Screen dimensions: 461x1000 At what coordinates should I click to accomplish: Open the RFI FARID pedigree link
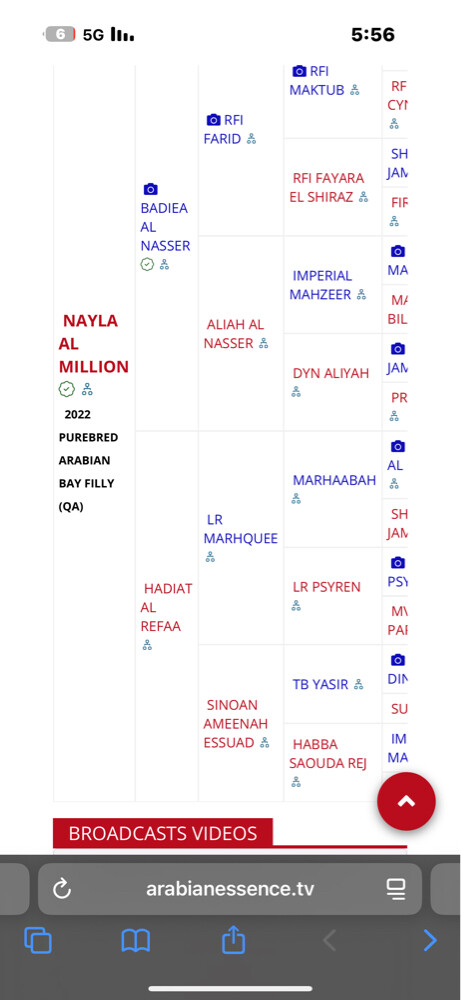[223, 129]
